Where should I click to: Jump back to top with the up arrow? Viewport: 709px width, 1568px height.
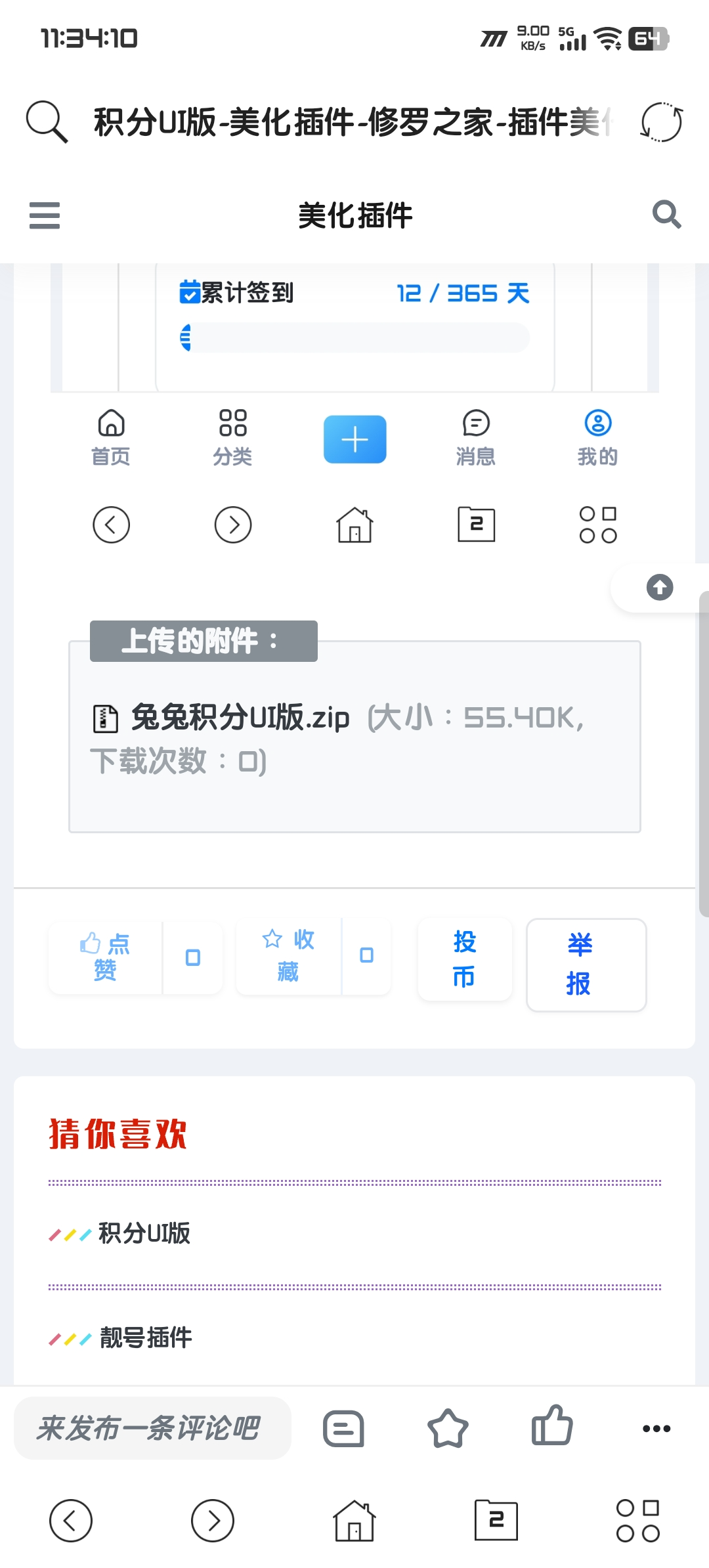660,587
